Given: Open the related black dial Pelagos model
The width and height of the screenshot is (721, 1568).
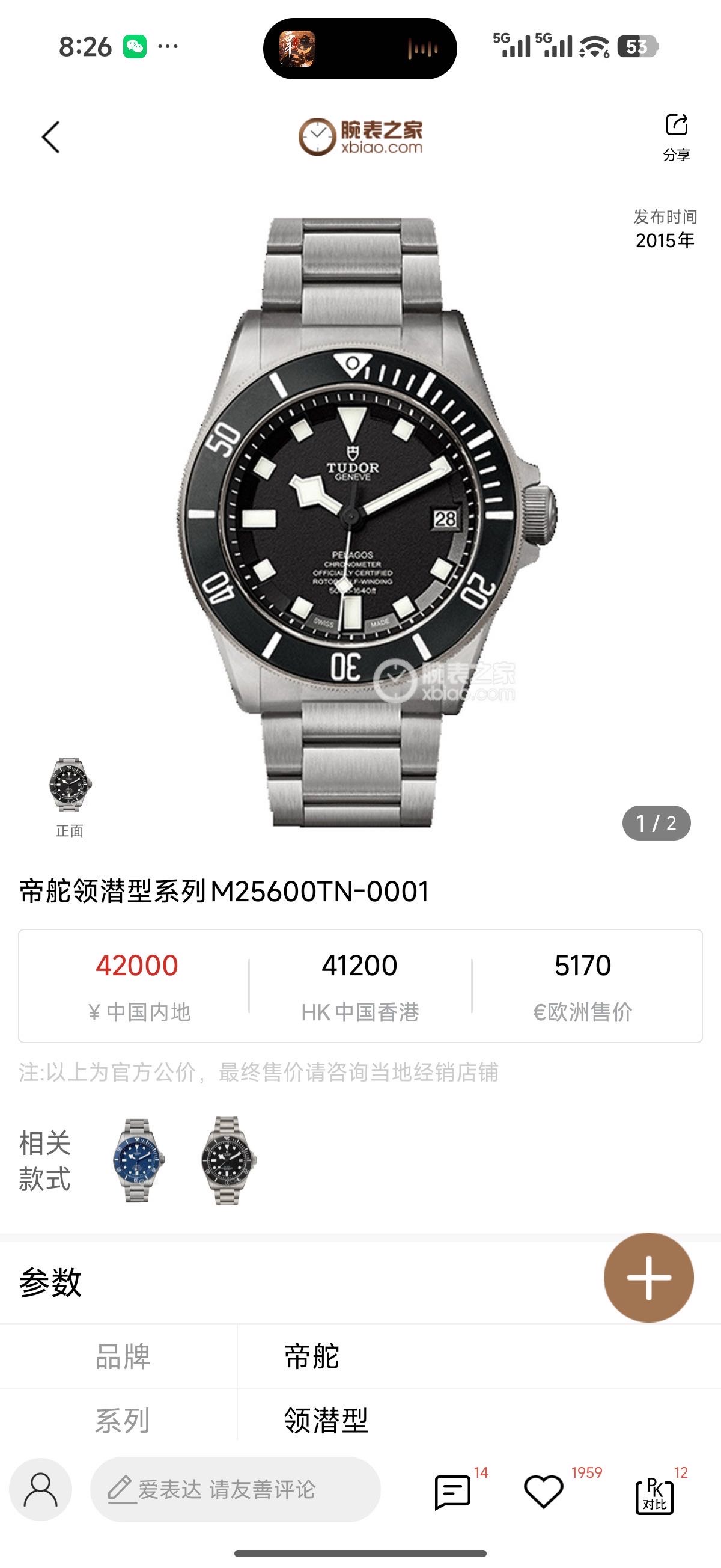Looking at the screenshot, I should click(x=228, y=1160).
